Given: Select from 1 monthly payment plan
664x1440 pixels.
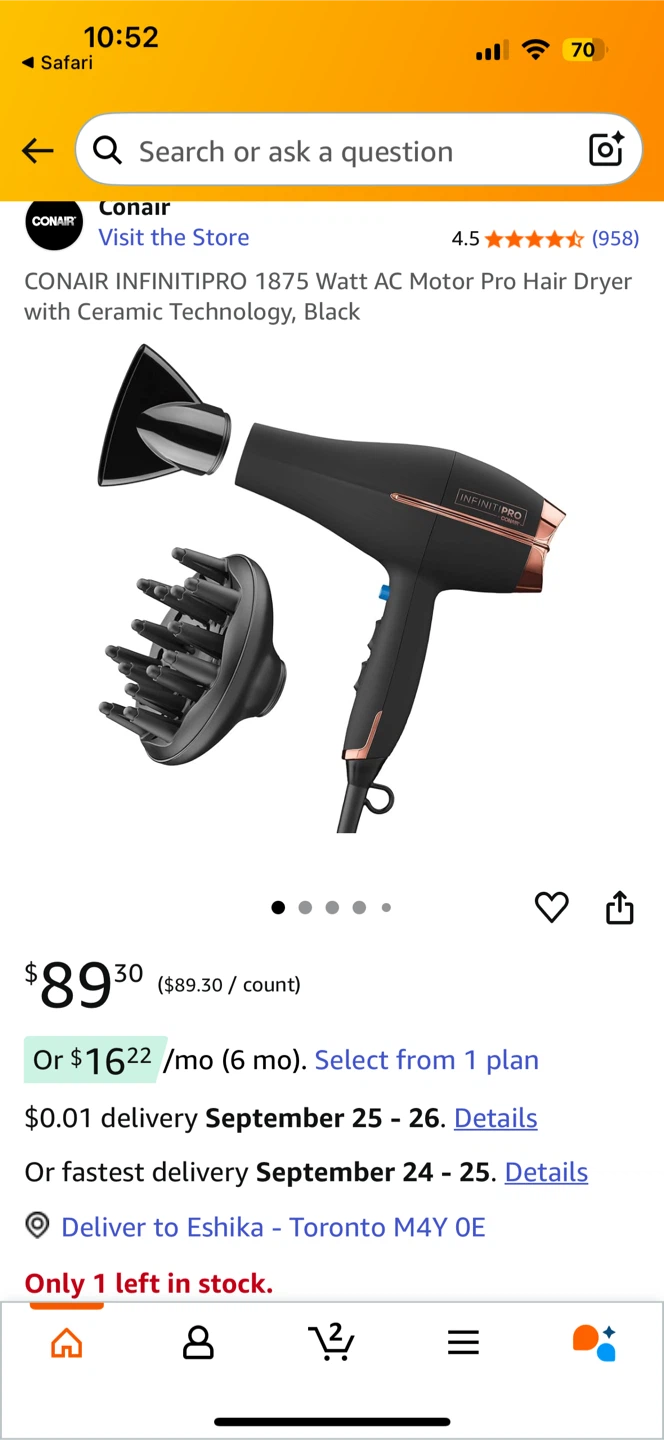Looking at the screenshot, I should click(x=426, y=1060).
